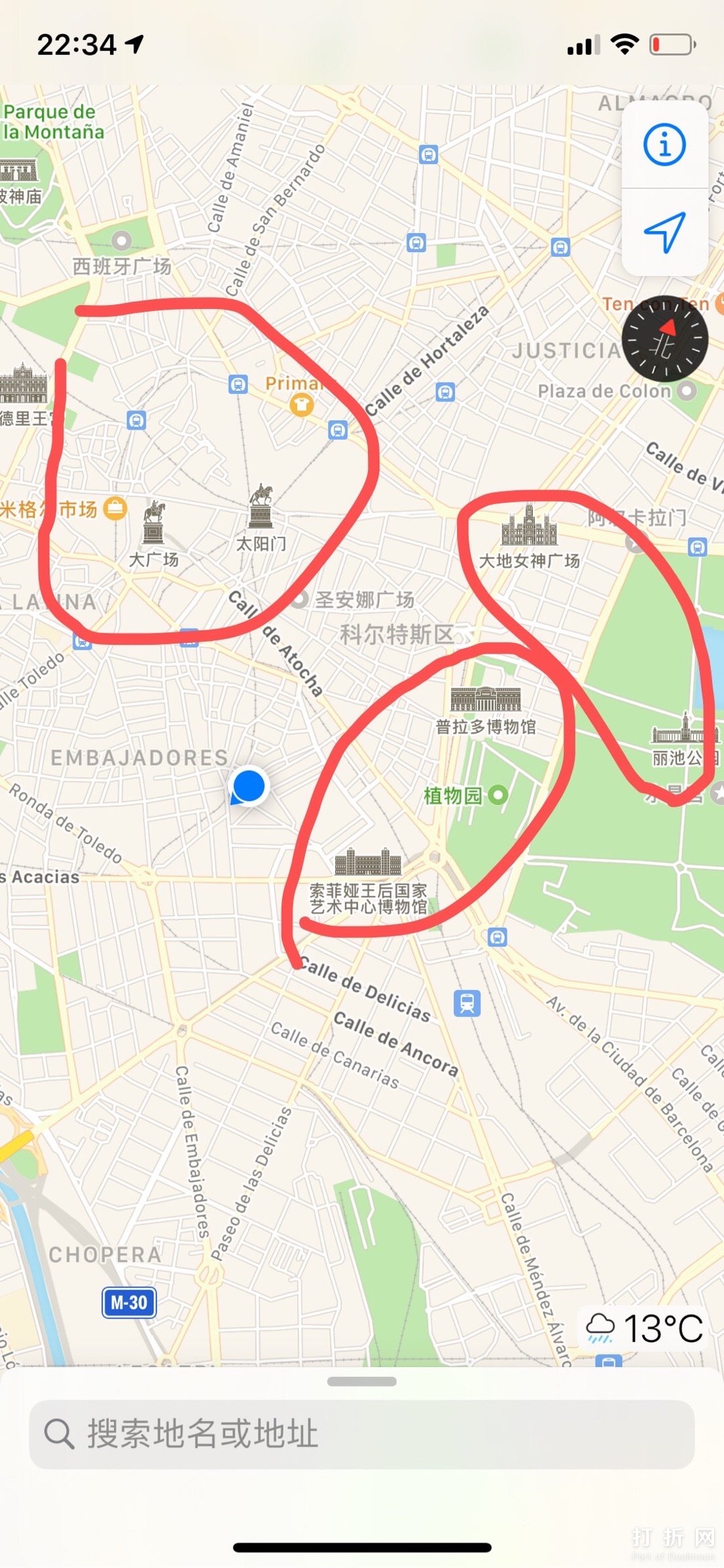Expand the search panel grabber handle
Image resolution: width=724 pixels, height=1568 pixels.
(x=362, y=1382)
